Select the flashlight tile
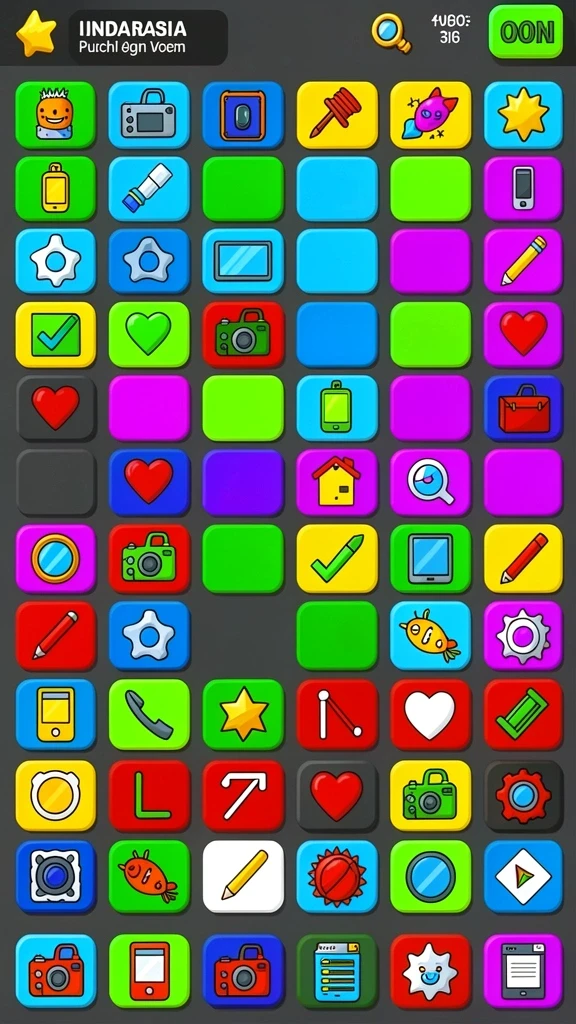The height and width of the screenshot is (1024, 576). (x=149, y=189)
